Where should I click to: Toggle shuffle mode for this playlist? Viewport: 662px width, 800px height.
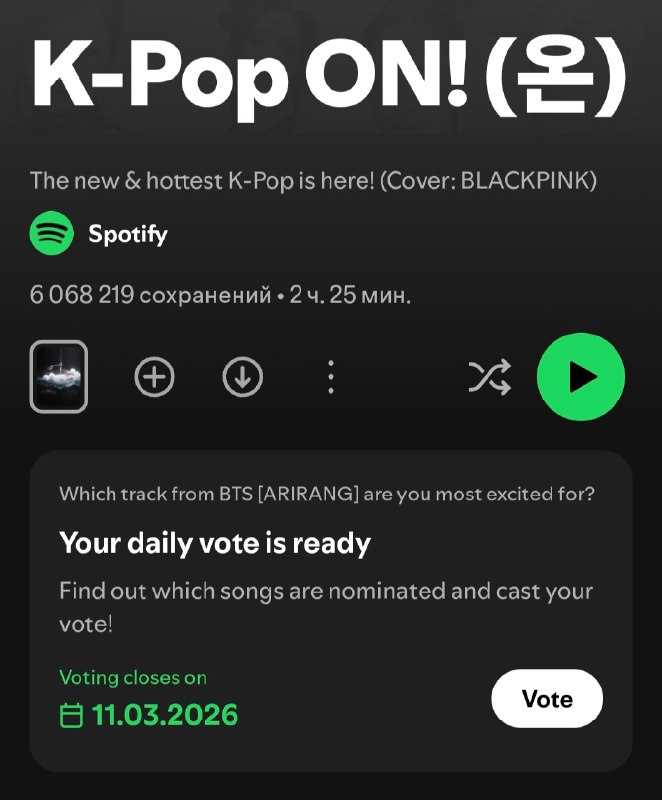click(x=490, y=377)
